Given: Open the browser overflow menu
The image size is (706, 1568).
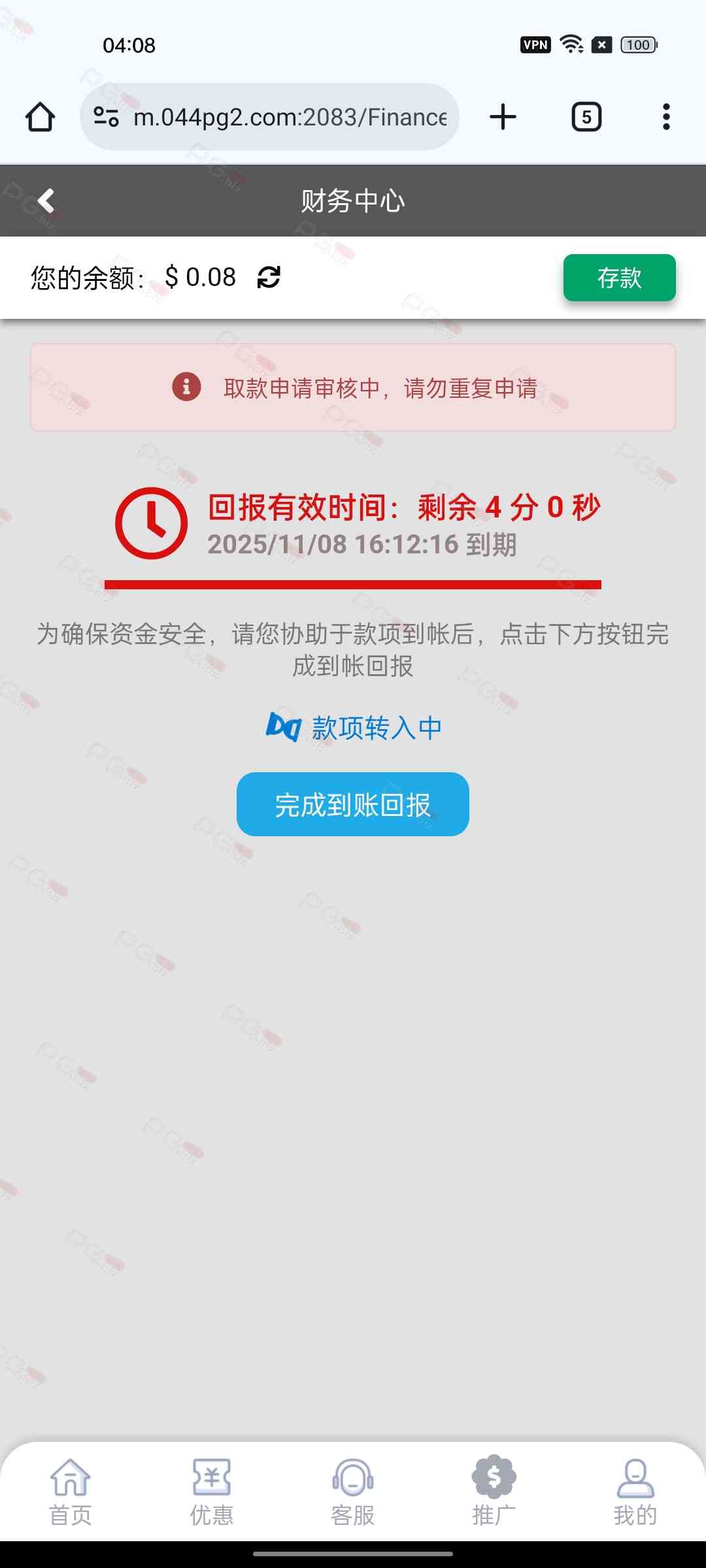Looking at the screenshot, I should coord(666,118).
